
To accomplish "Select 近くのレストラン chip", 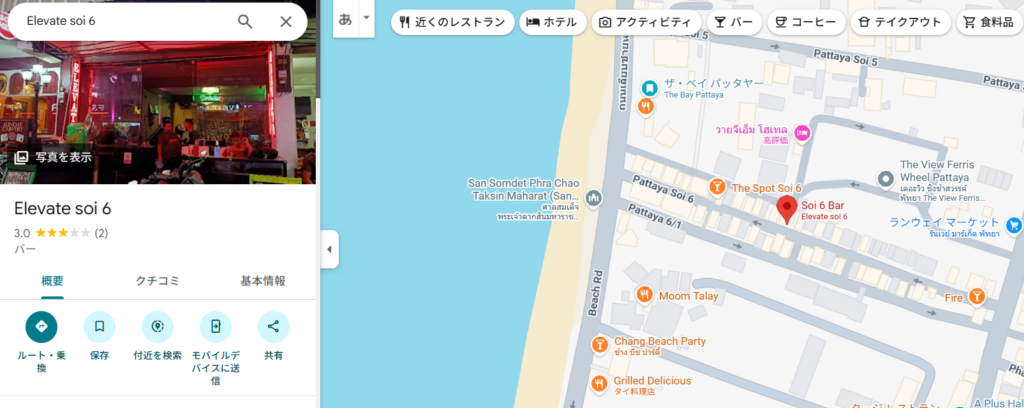I will coord(452,22).
